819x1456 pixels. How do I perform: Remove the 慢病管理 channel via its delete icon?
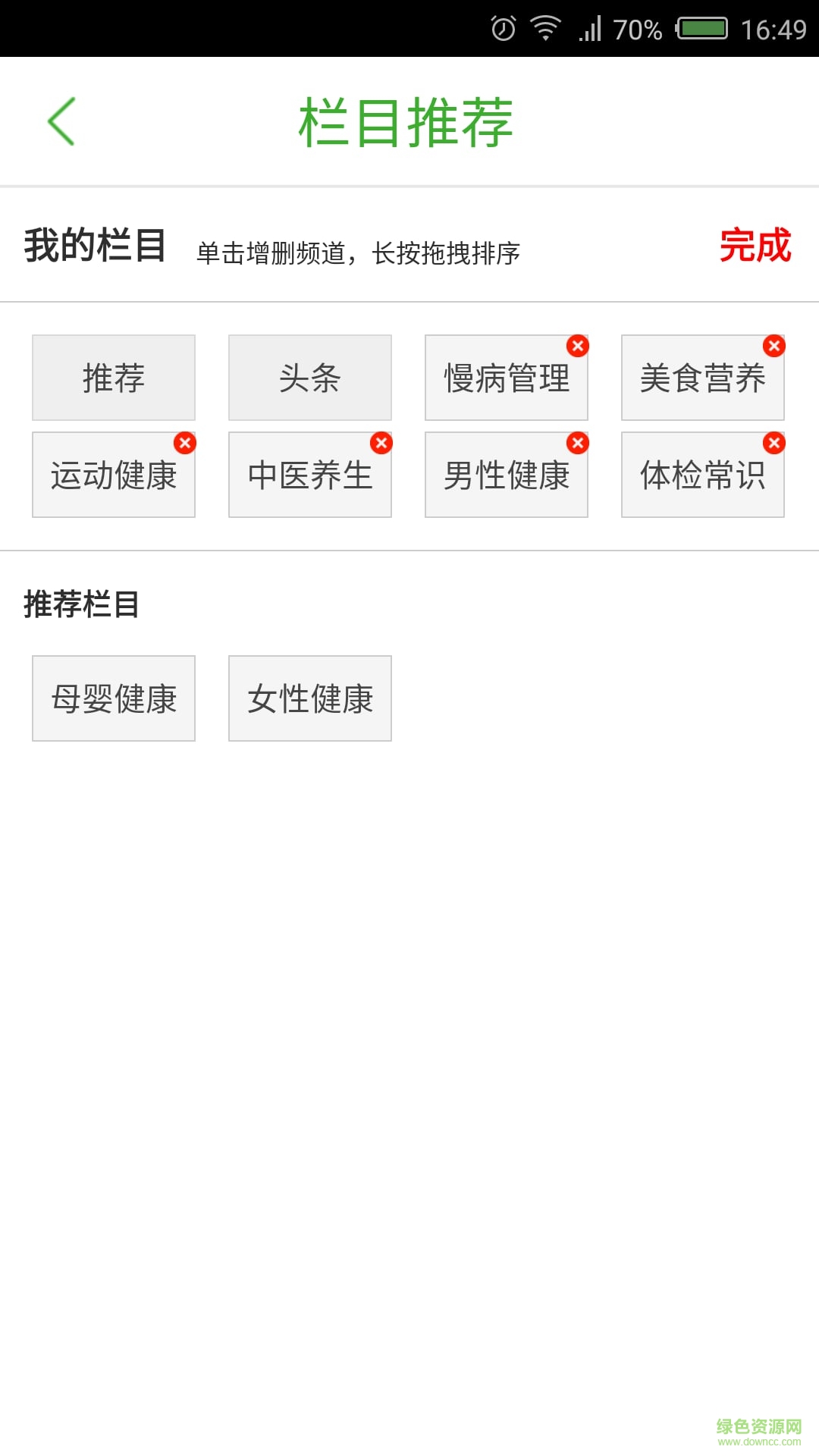579,346
